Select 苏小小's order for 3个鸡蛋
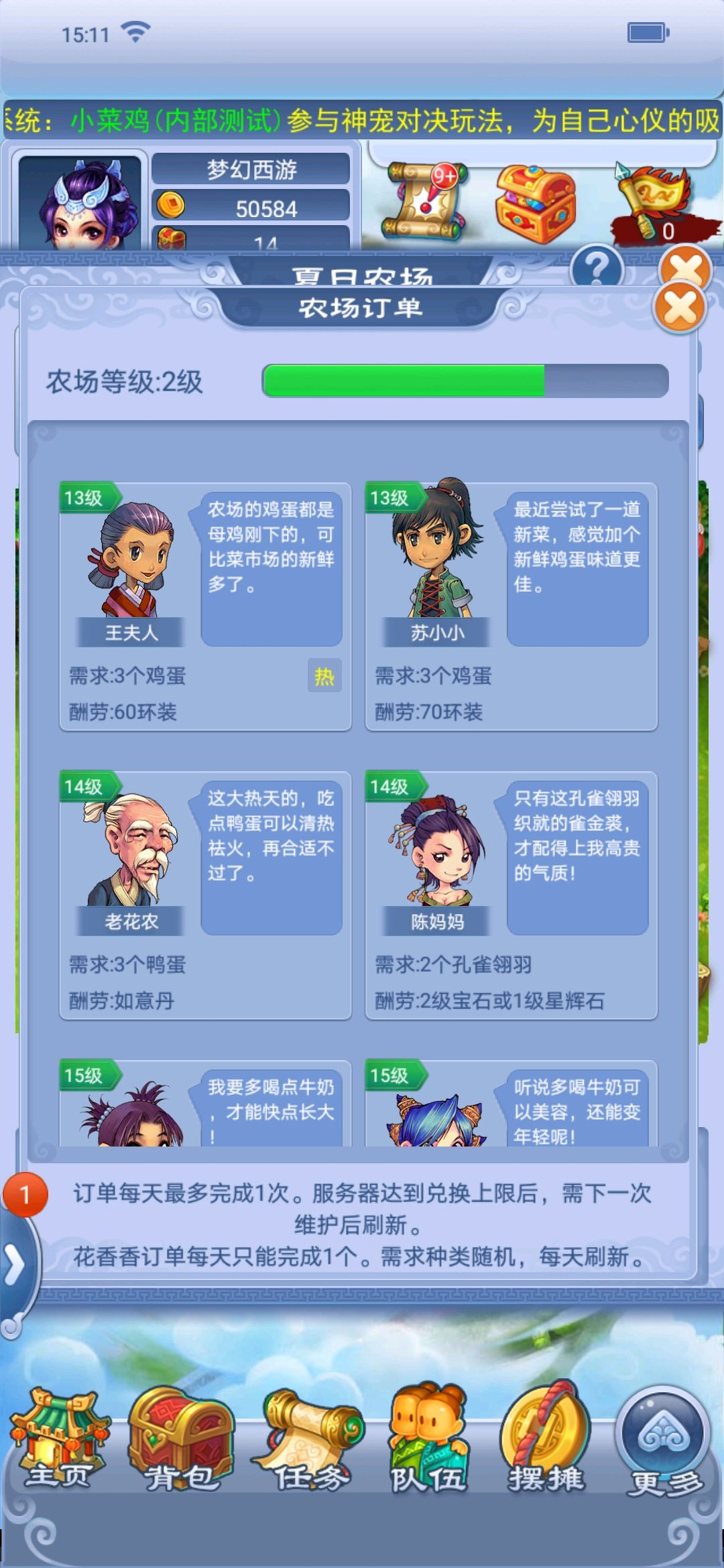This screenshot has height=1568, width=724. click(x=511, y=607)
